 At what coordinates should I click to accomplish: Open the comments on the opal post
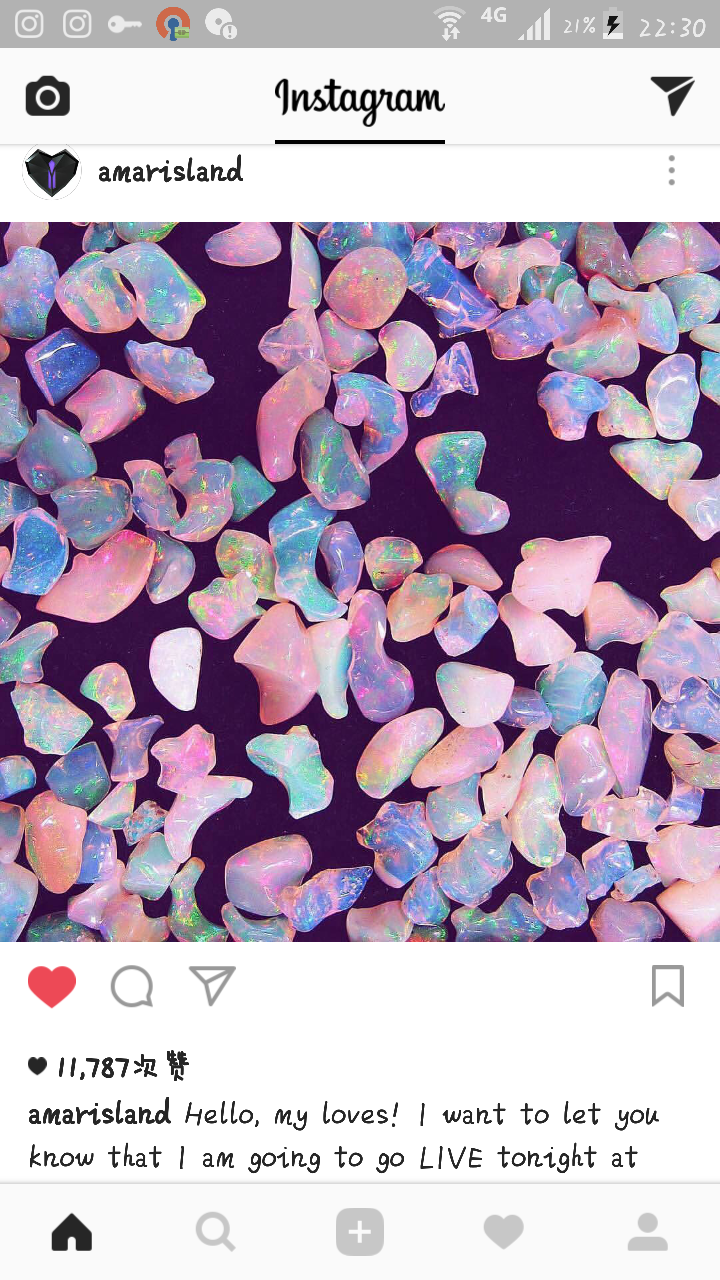pos(131,986)
